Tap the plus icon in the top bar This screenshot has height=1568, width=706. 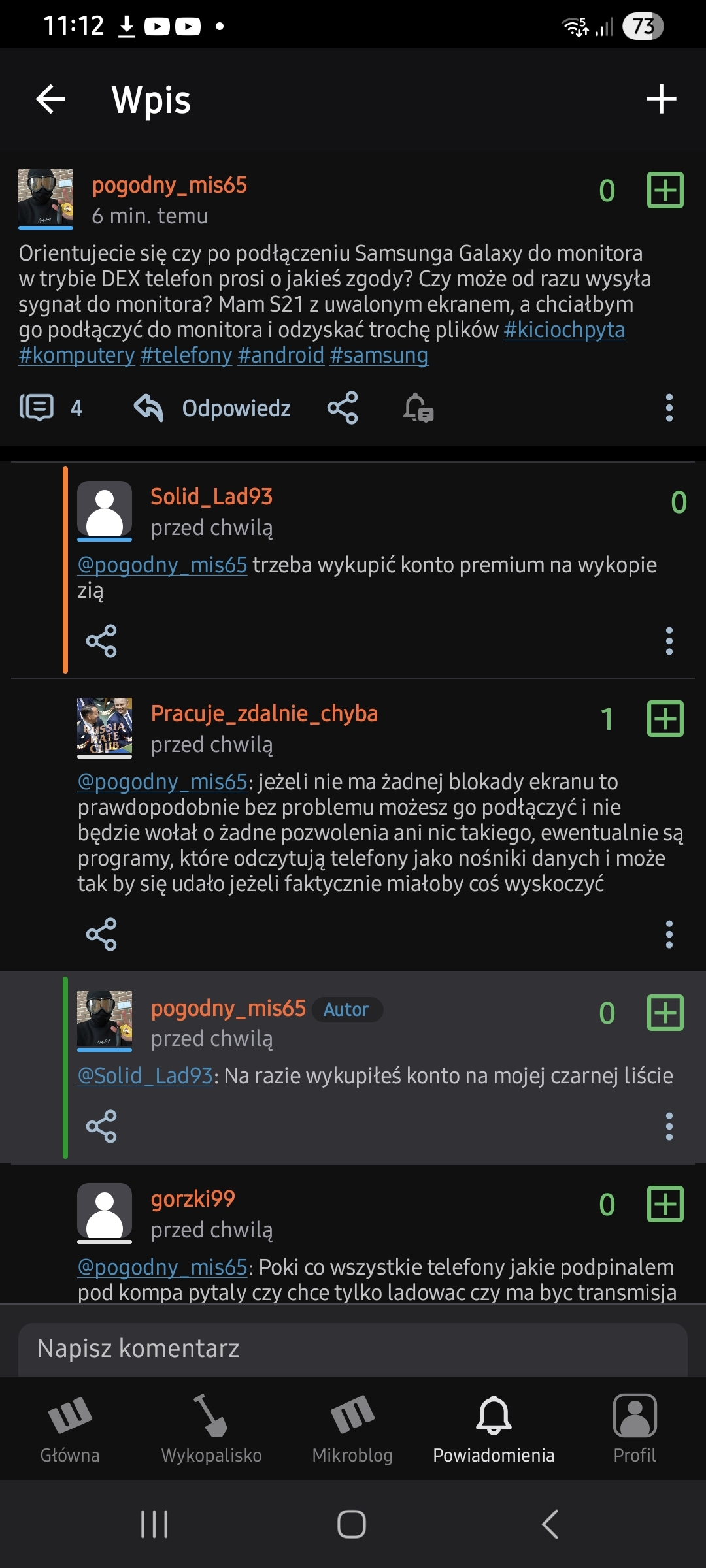[661, 99]
